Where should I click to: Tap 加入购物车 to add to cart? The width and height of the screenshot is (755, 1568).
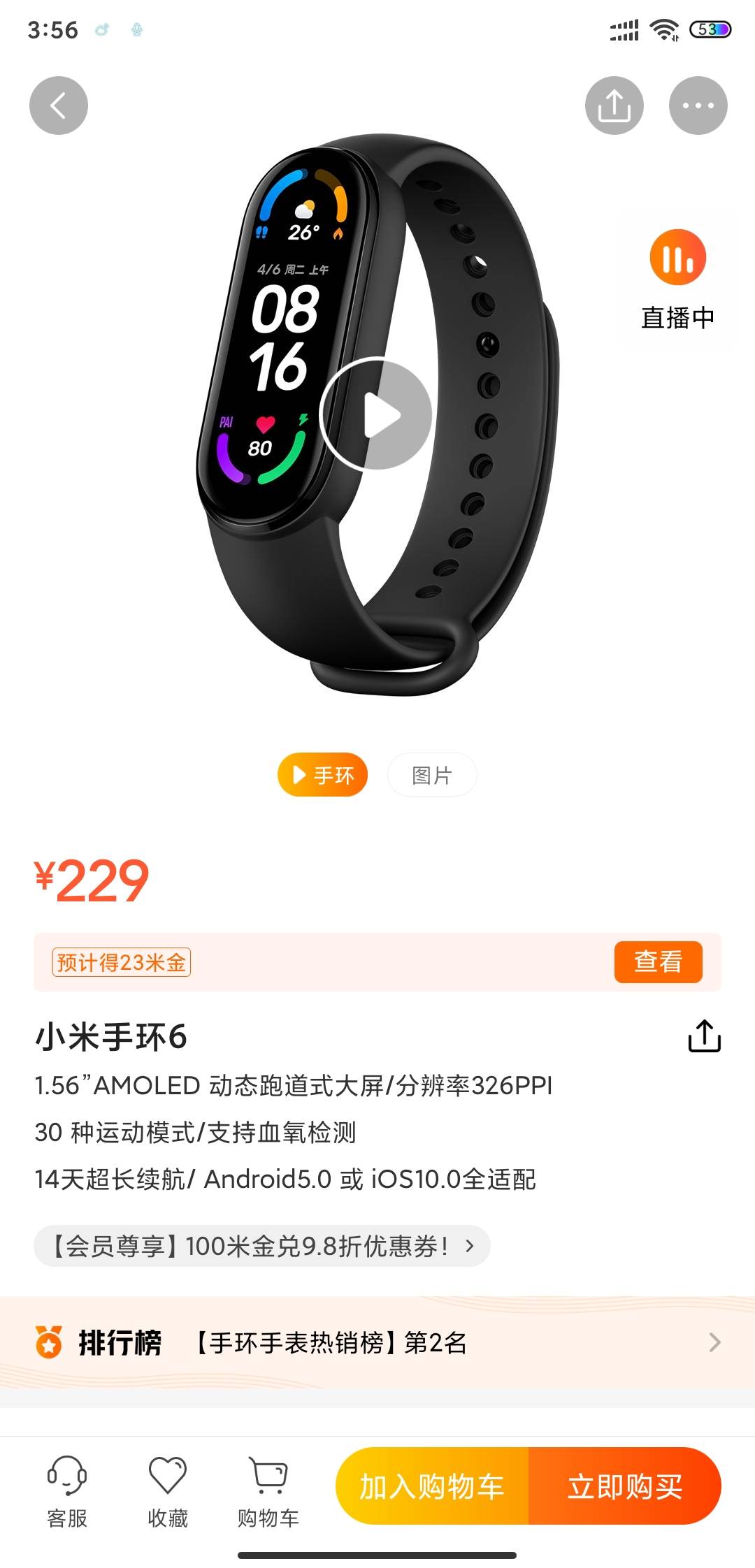pyautogui.click(x=432, y=1486)
